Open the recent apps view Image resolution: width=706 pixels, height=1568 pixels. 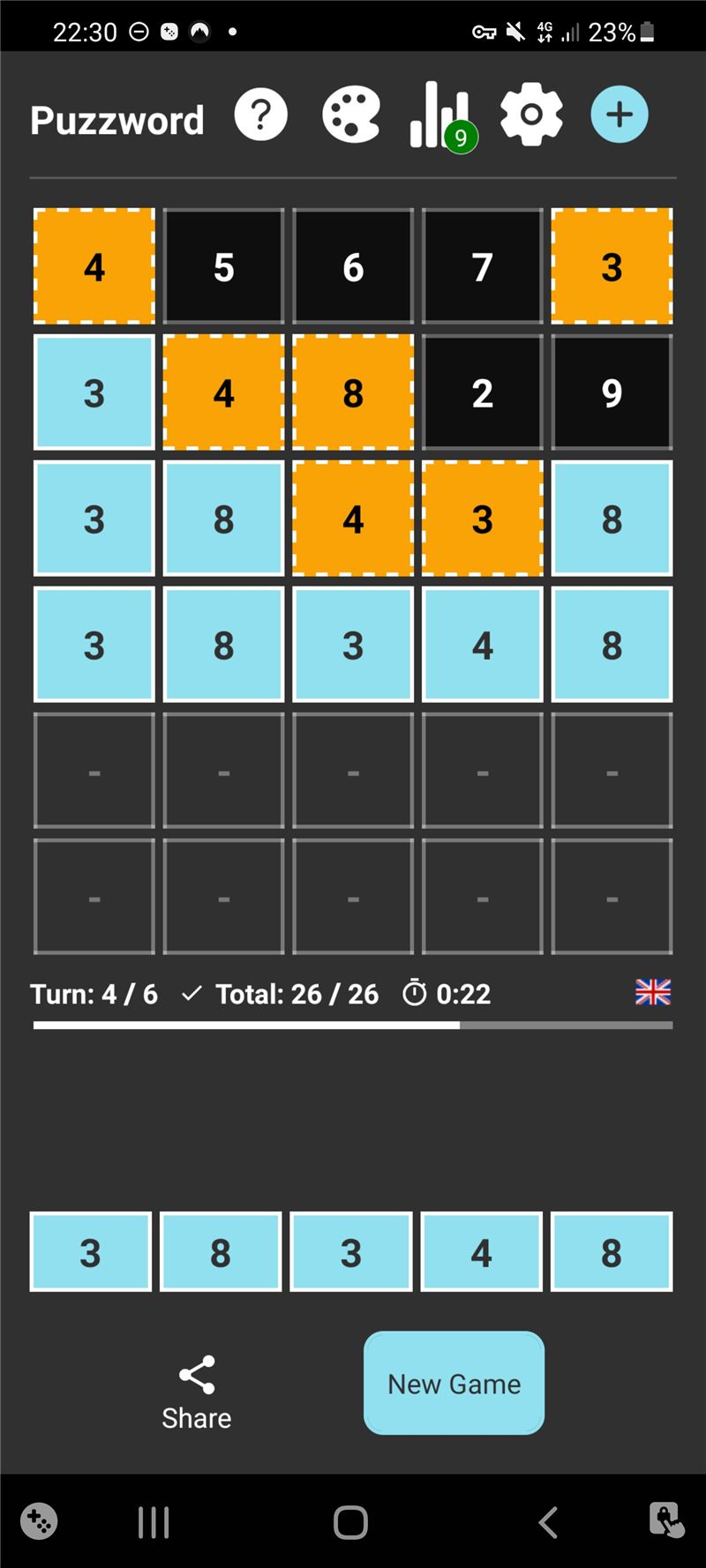click(154, 1522)
